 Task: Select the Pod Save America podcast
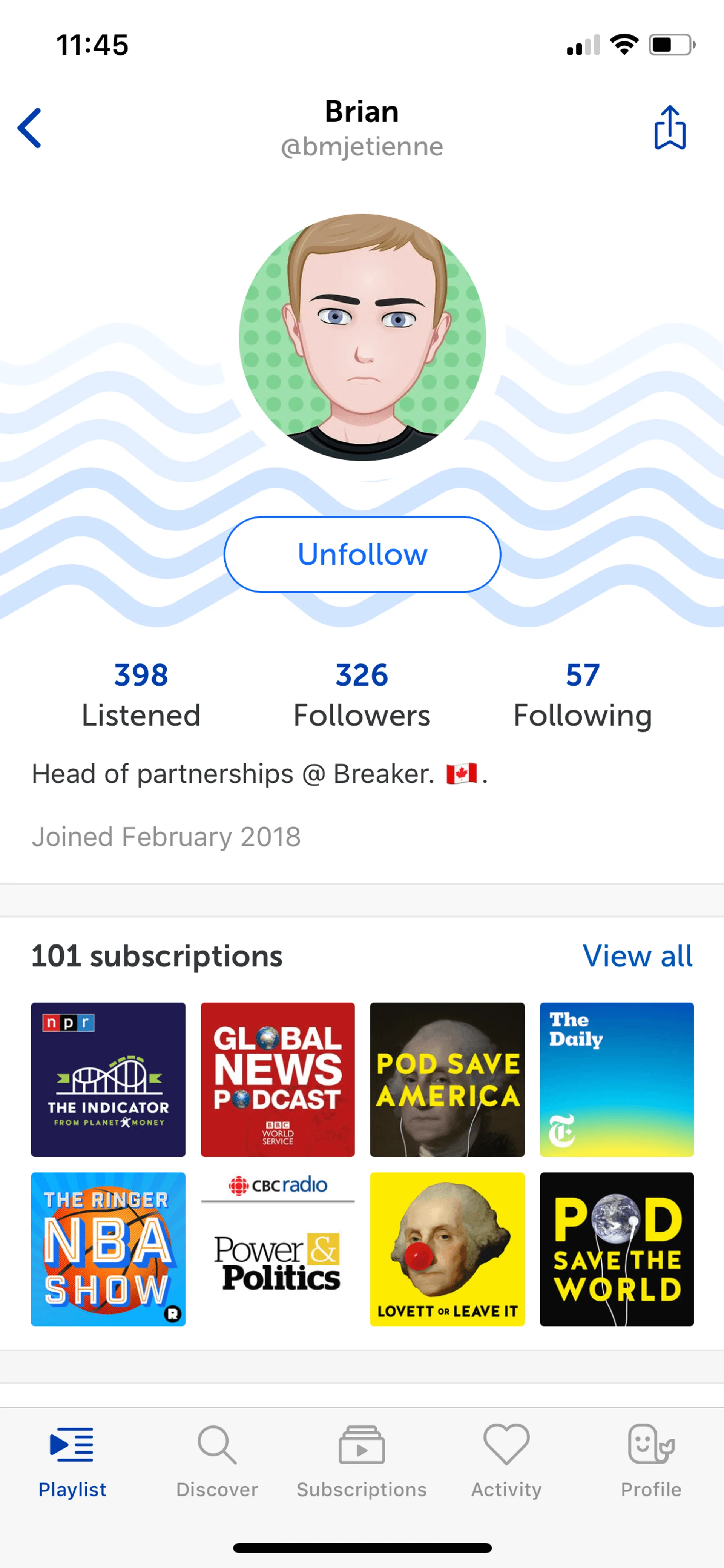(447, 1079)
